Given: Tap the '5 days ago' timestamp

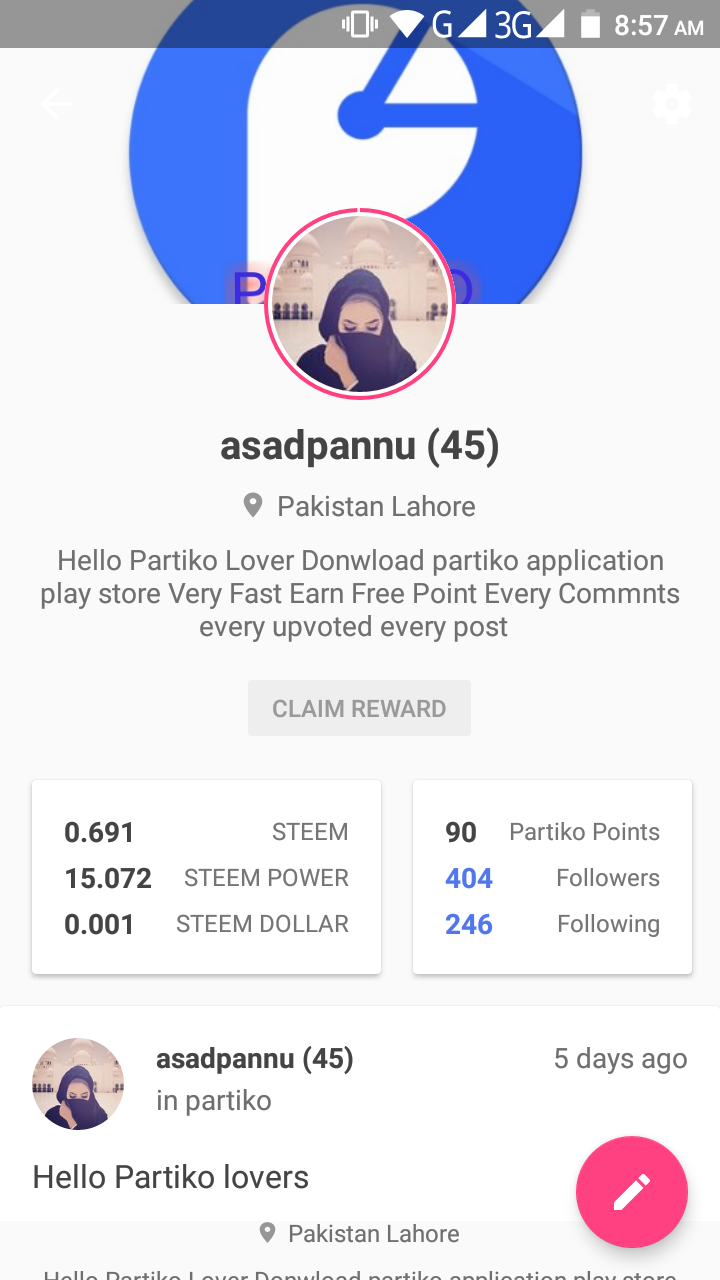Looking at the screenshot, I should point(620,1058).
